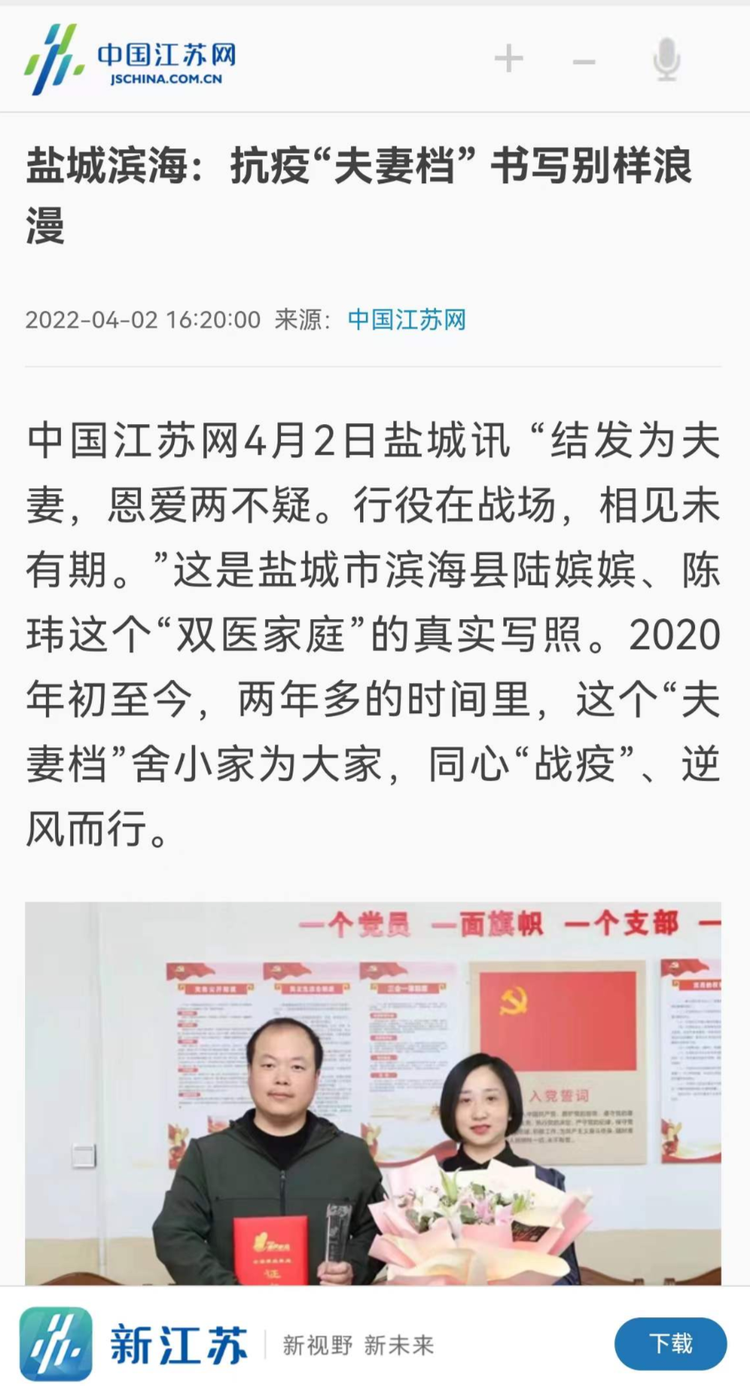This screenshot has width=750, height=1399.
Task: Decrease the article font size
Action: (x=584, y=61)
